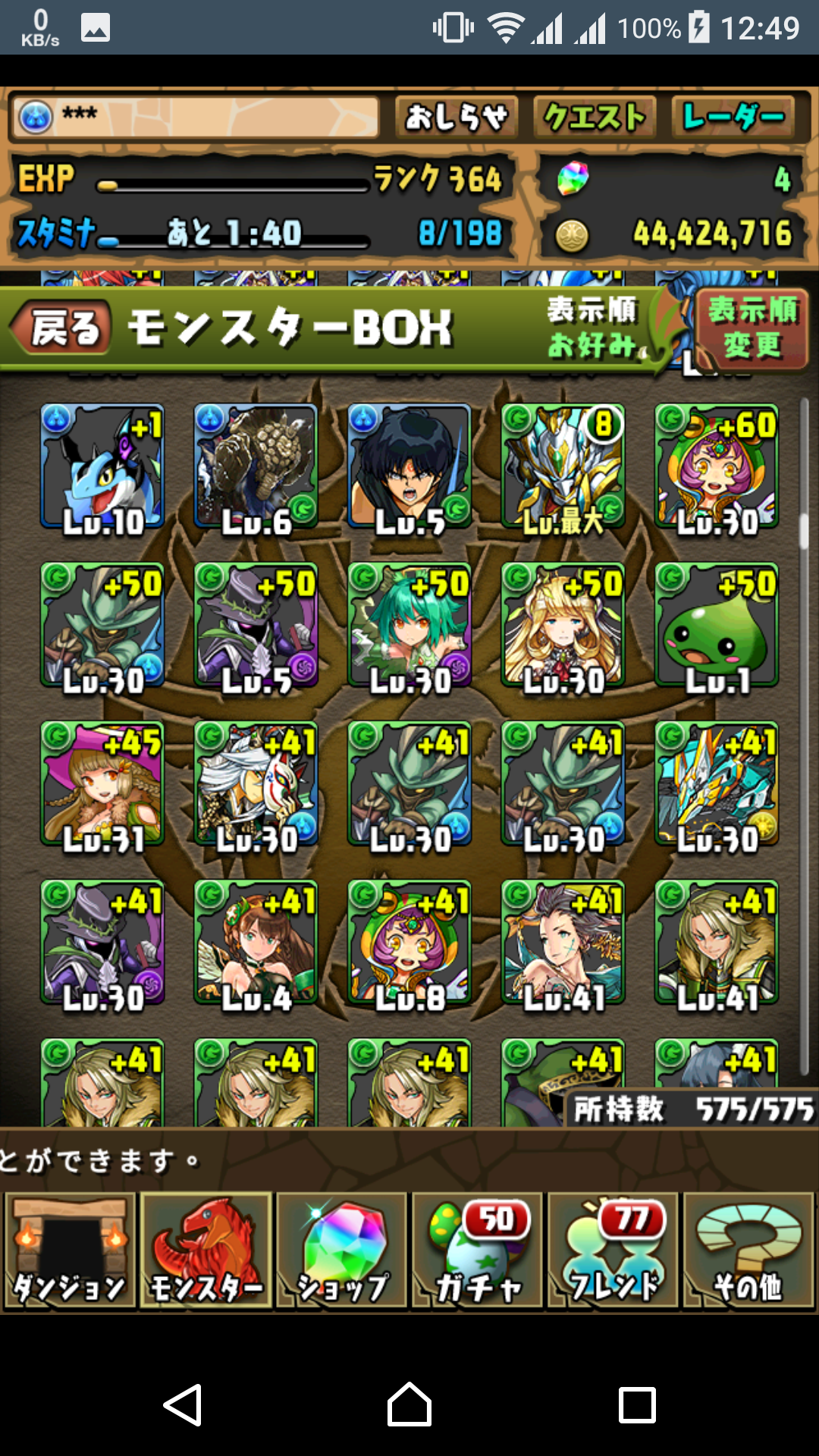The image size is (819, 1456).
Task: Open the フレンド tab
Action: pyautogui.click(x=613, y=1250)
